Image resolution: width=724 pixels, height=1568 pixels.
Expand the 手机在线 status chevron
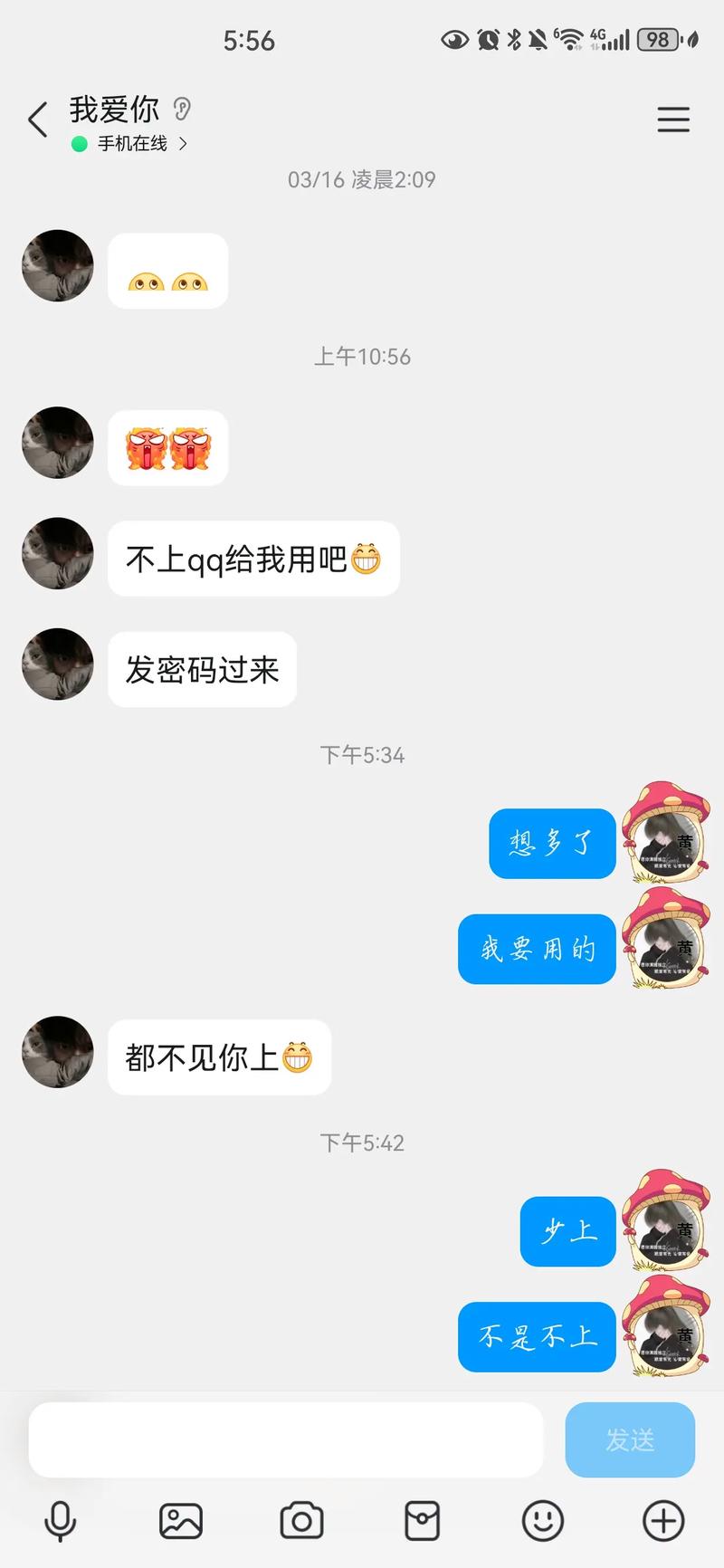coord(184,143)
